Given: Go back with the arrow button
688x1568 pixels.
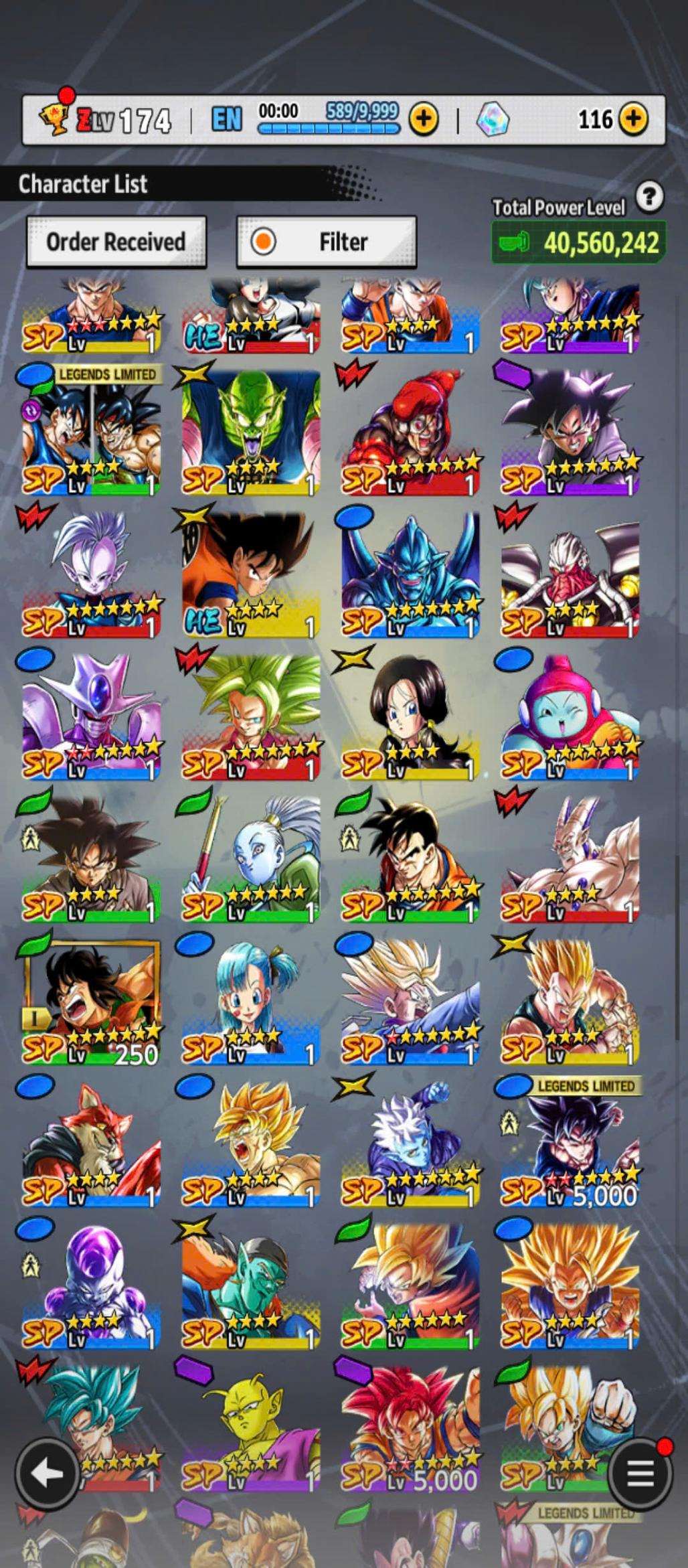Looking at the screenshot, I should tap(47, 1473).
